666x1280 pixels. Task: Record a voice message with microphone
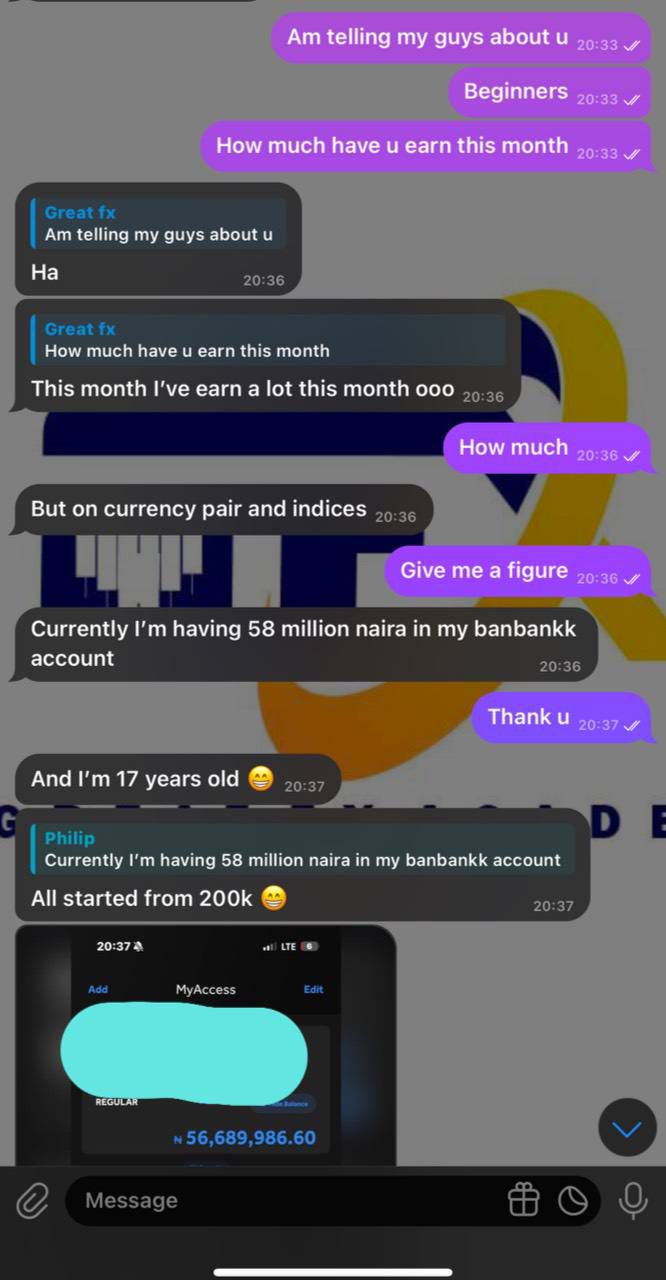[632, 1200]
